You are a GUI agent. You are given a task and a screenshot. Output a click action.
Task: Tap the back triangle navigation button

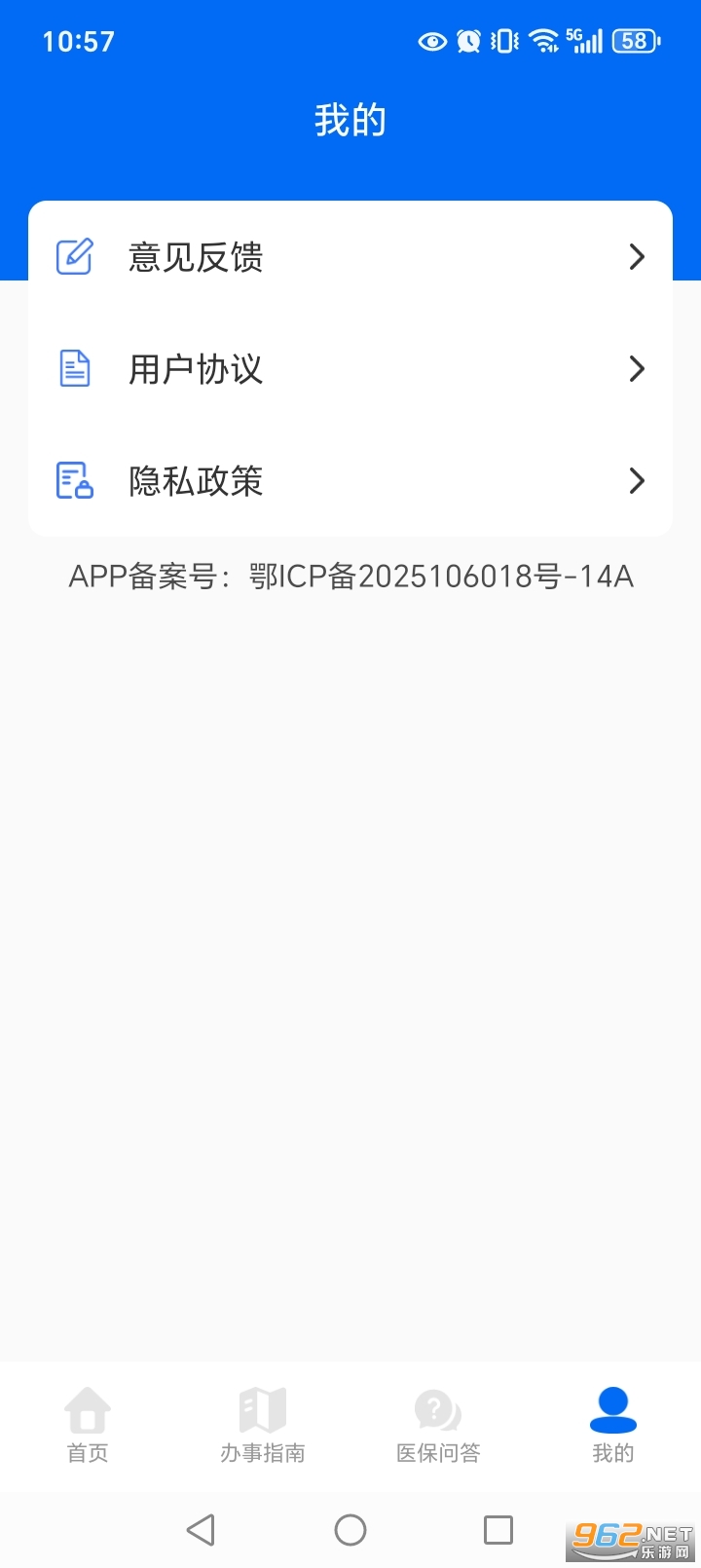click(201, 1529)
